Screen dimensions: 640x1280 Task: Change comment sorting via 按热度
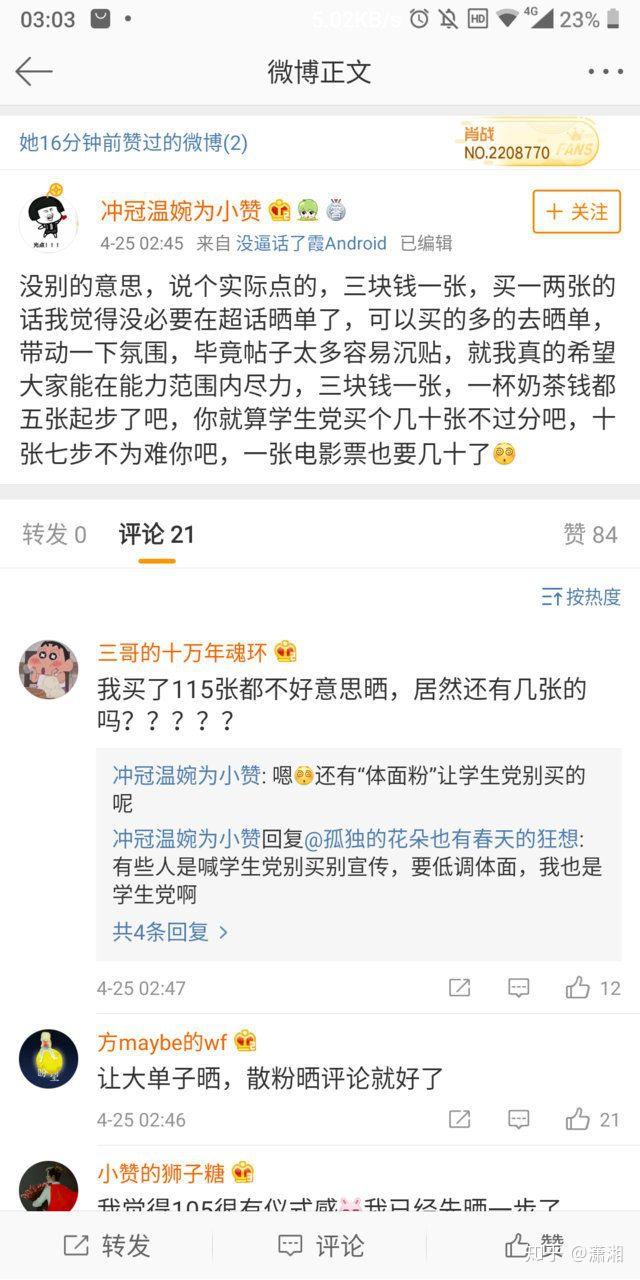click(581, 597)
